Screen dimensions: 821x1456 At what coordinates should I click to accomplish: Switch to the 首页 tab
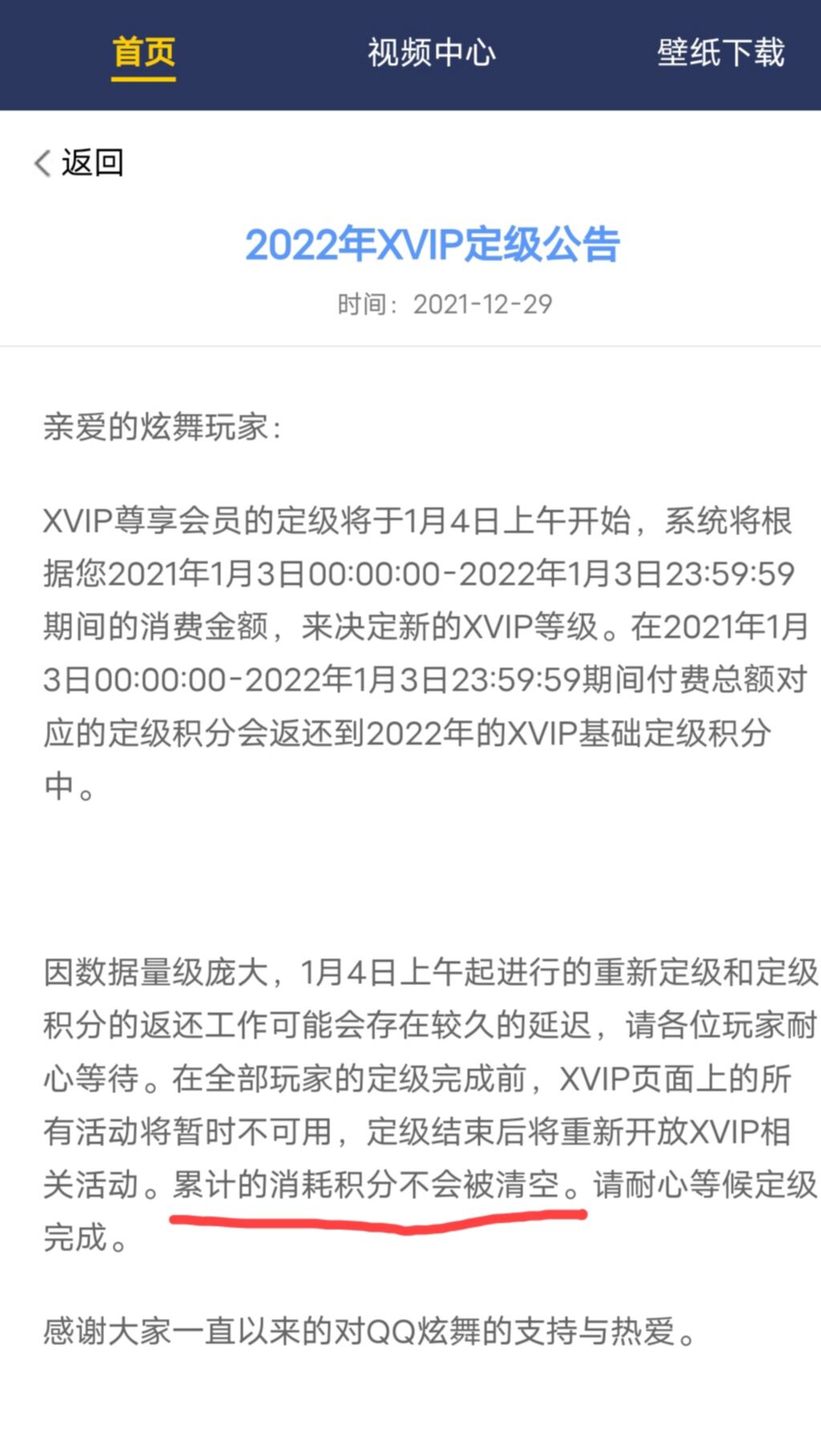click(x=144, y=53)
